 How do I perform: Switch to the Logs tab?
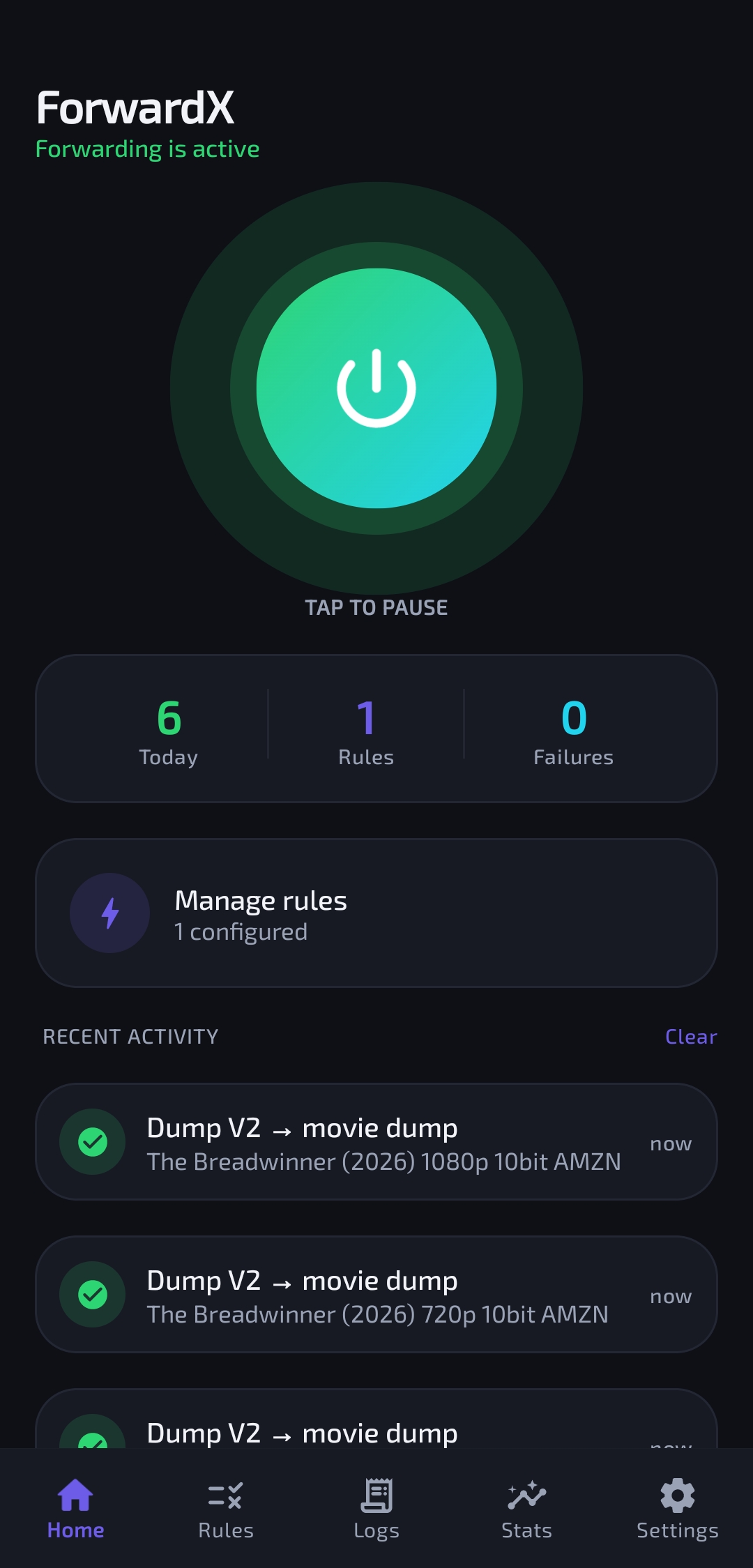click(376, 1509)
